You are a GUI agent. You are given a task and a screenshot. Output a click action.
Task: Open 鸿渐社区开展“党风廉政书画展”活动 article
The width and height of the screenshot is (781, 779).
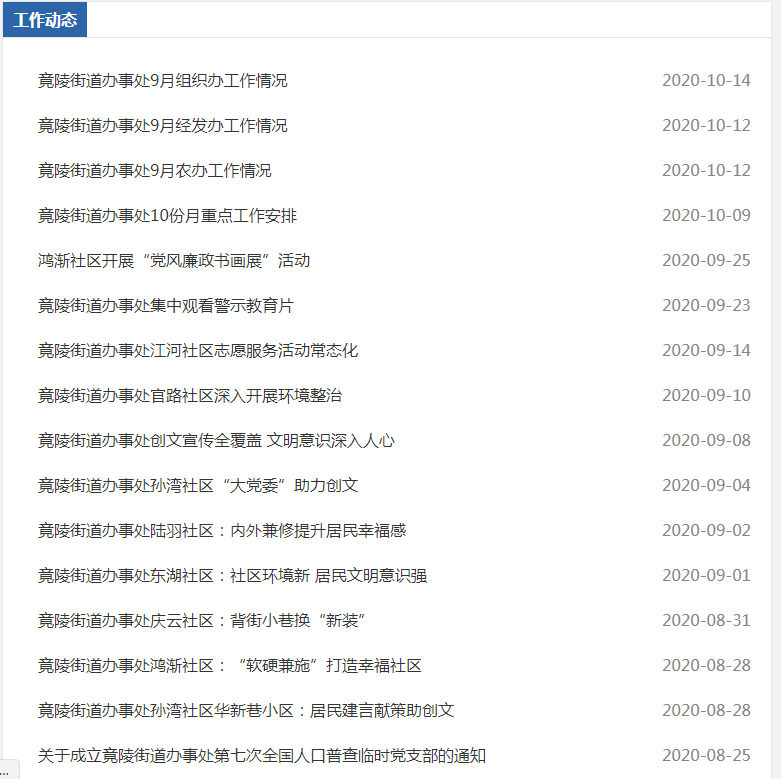pyautogui.click(x=174, y=261)
